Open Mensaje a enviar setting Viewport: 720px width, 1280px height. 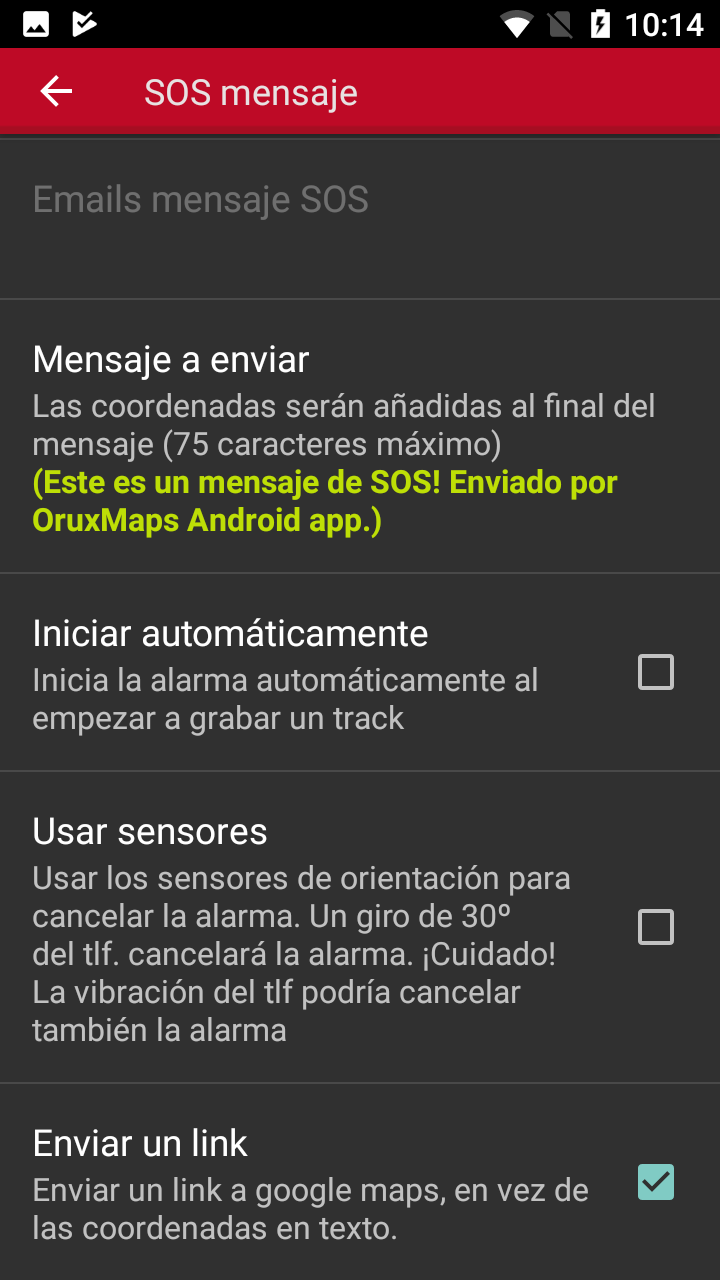point(340,438)
